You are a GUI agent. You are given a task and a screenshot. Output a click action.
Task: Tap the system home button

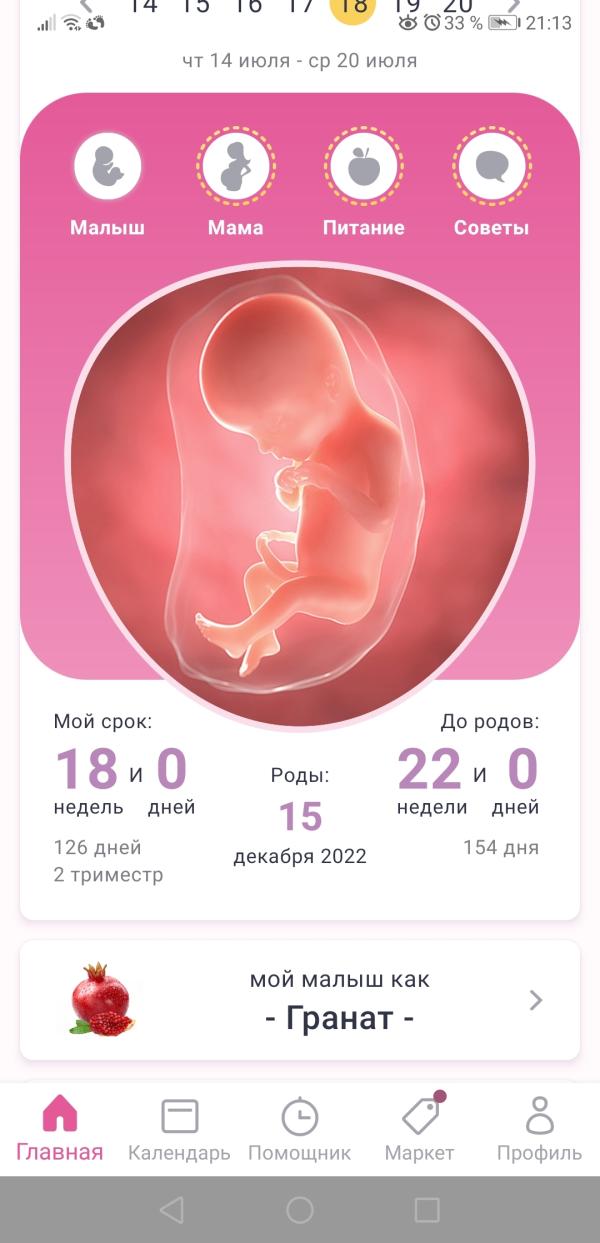coord(300,1210)
